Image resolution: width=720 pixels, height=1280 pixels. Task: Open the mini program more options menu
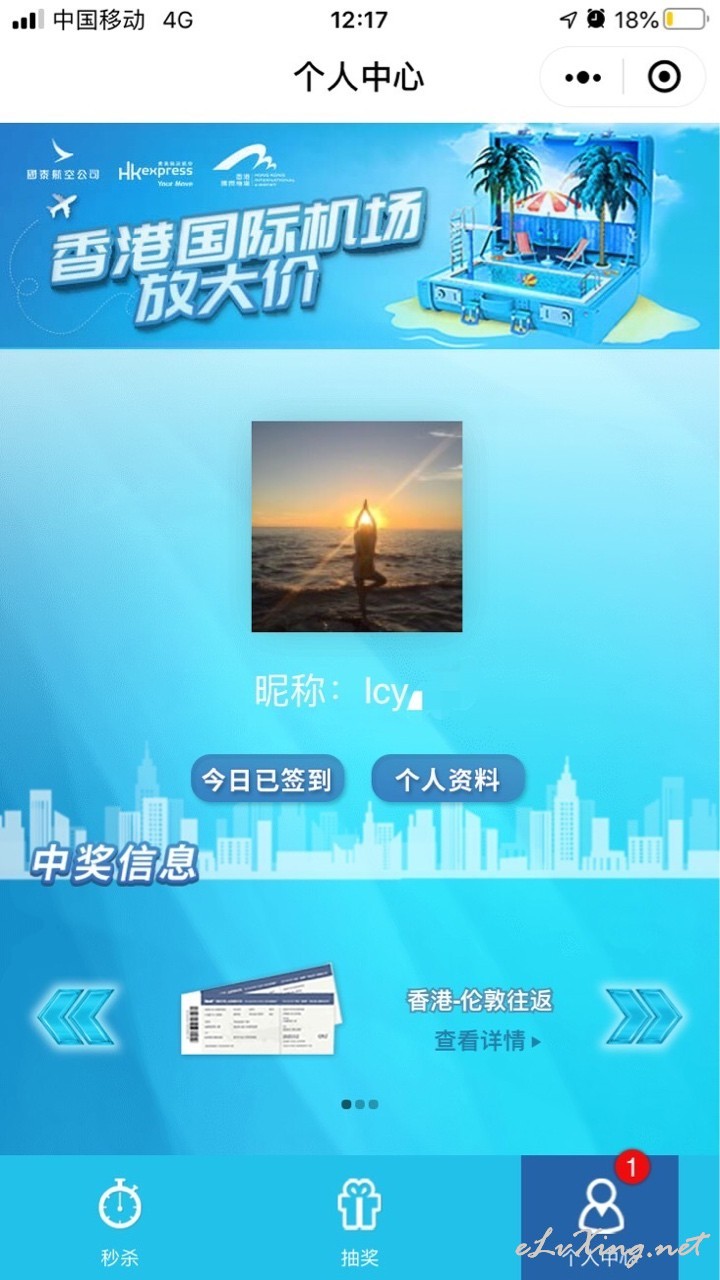pyautogui.click(x=583, y=76)
